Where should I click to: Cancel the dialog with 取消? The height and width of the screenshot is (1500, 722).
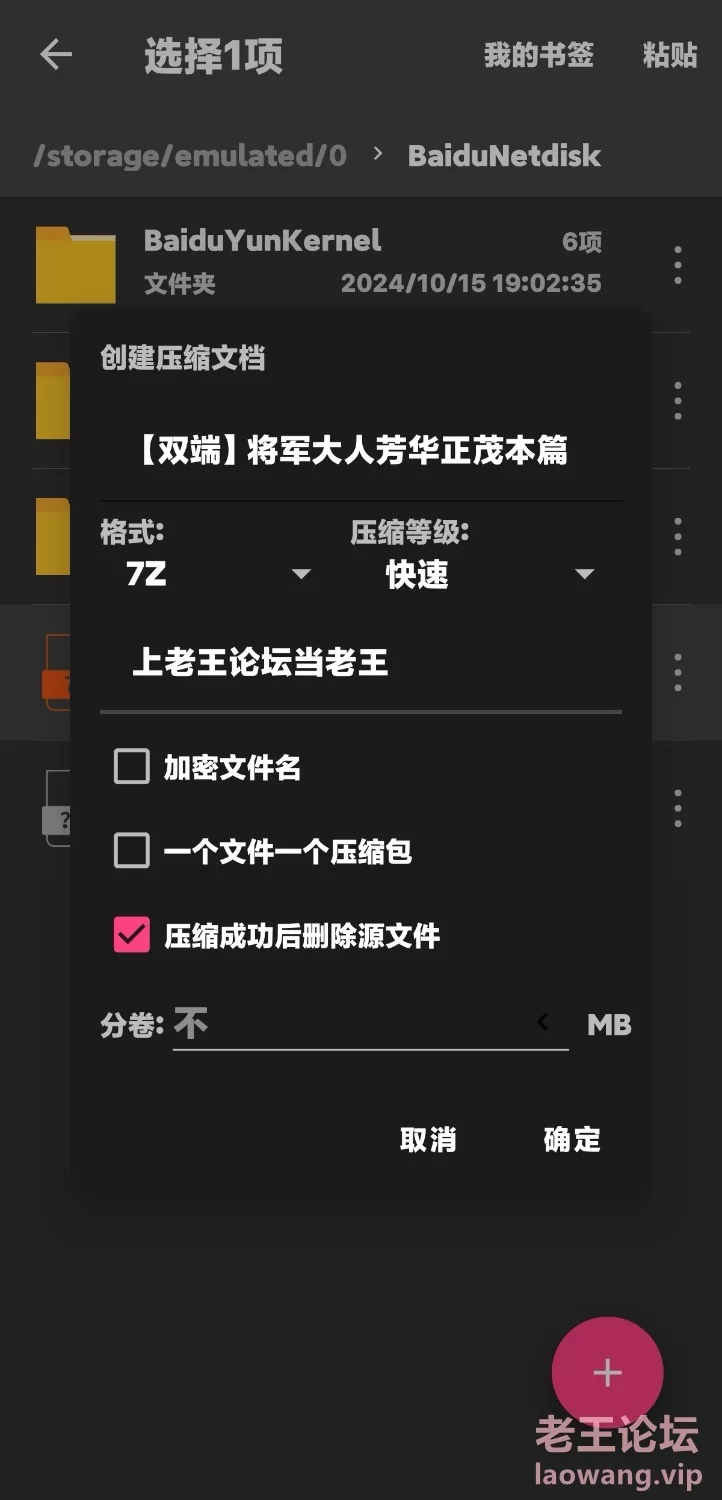(x=428, y=1139)
